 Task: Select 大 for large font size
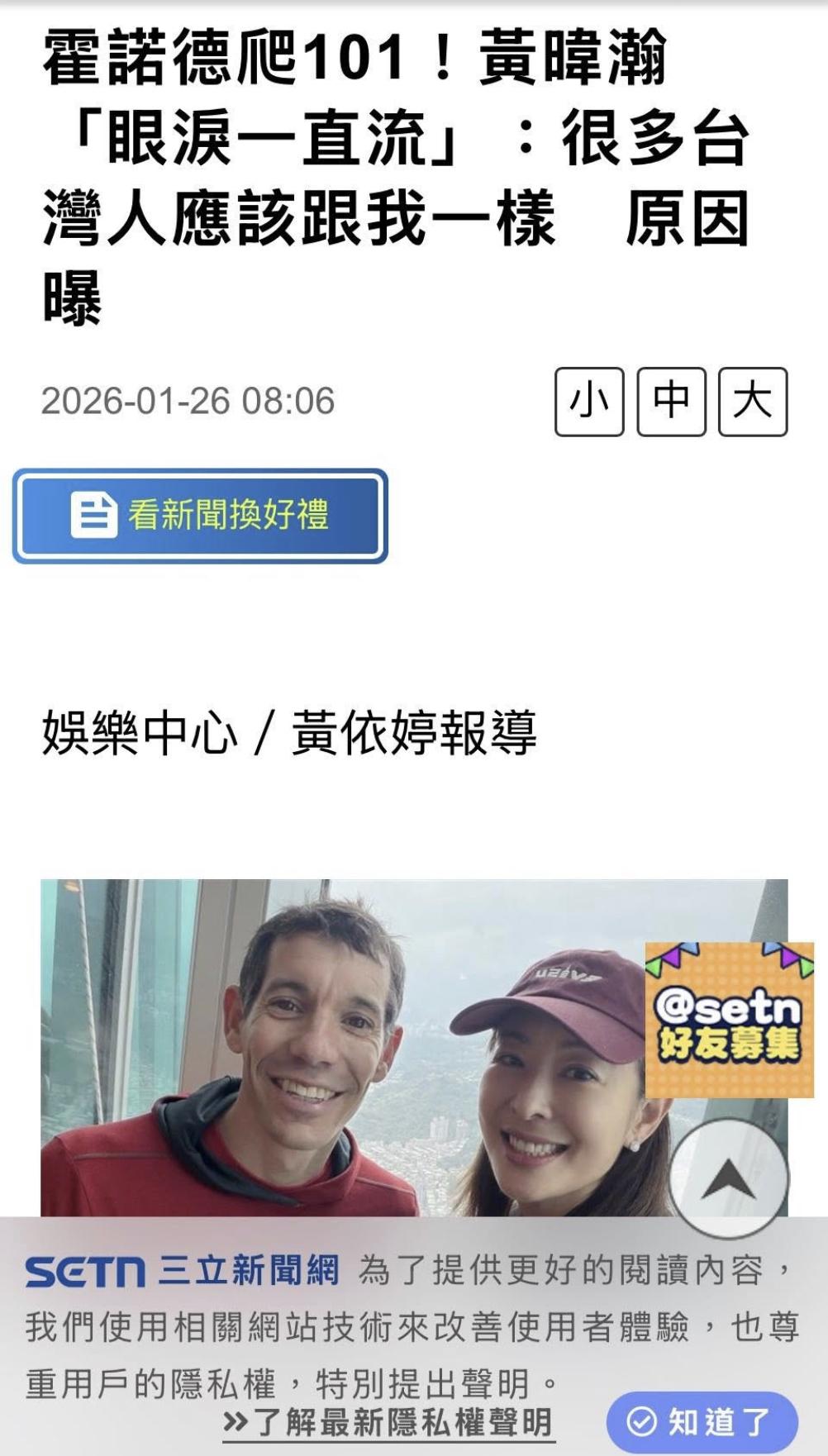pos(752,402)
